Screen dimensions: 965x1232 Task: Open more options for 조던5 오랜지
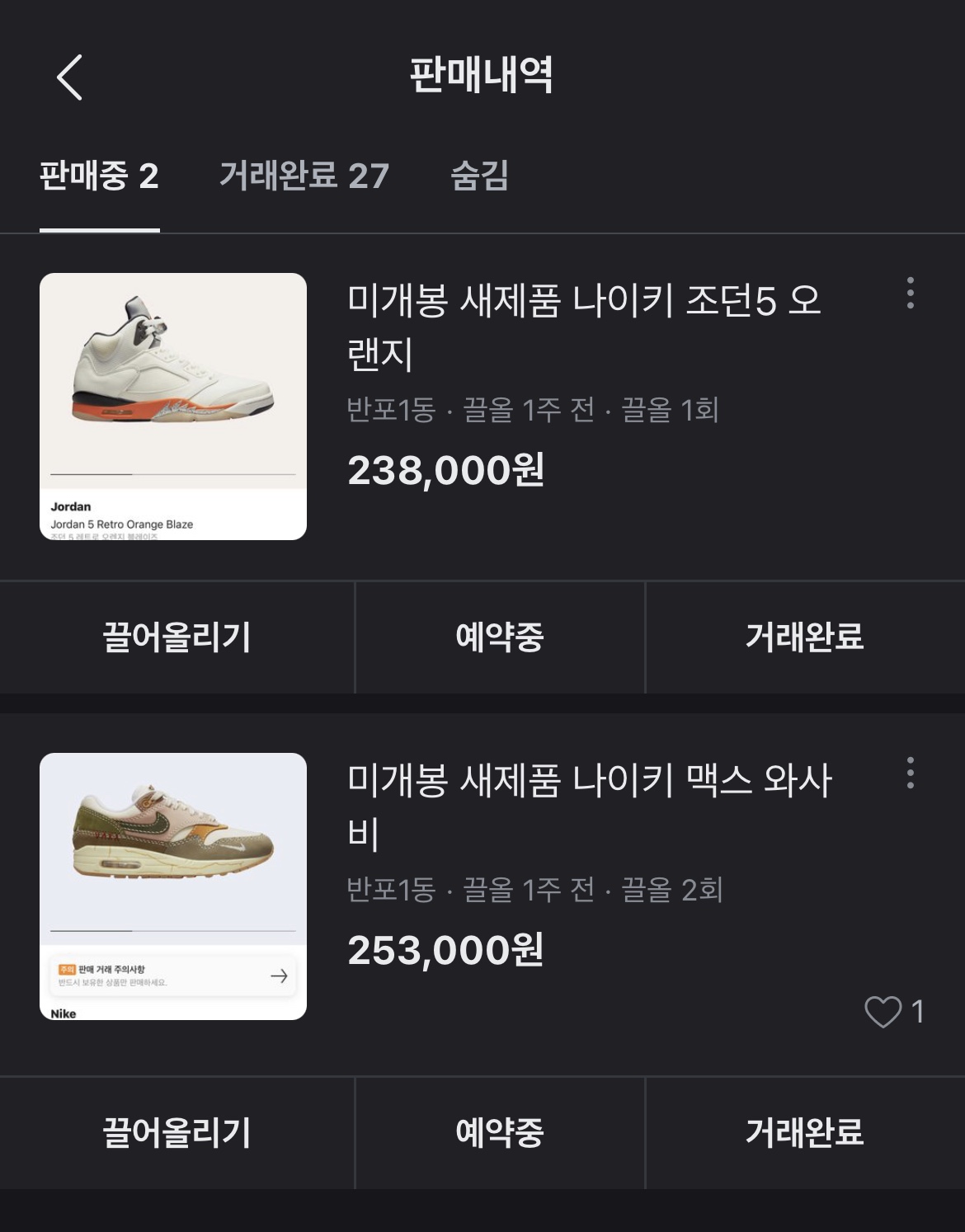tap(911, 293)
